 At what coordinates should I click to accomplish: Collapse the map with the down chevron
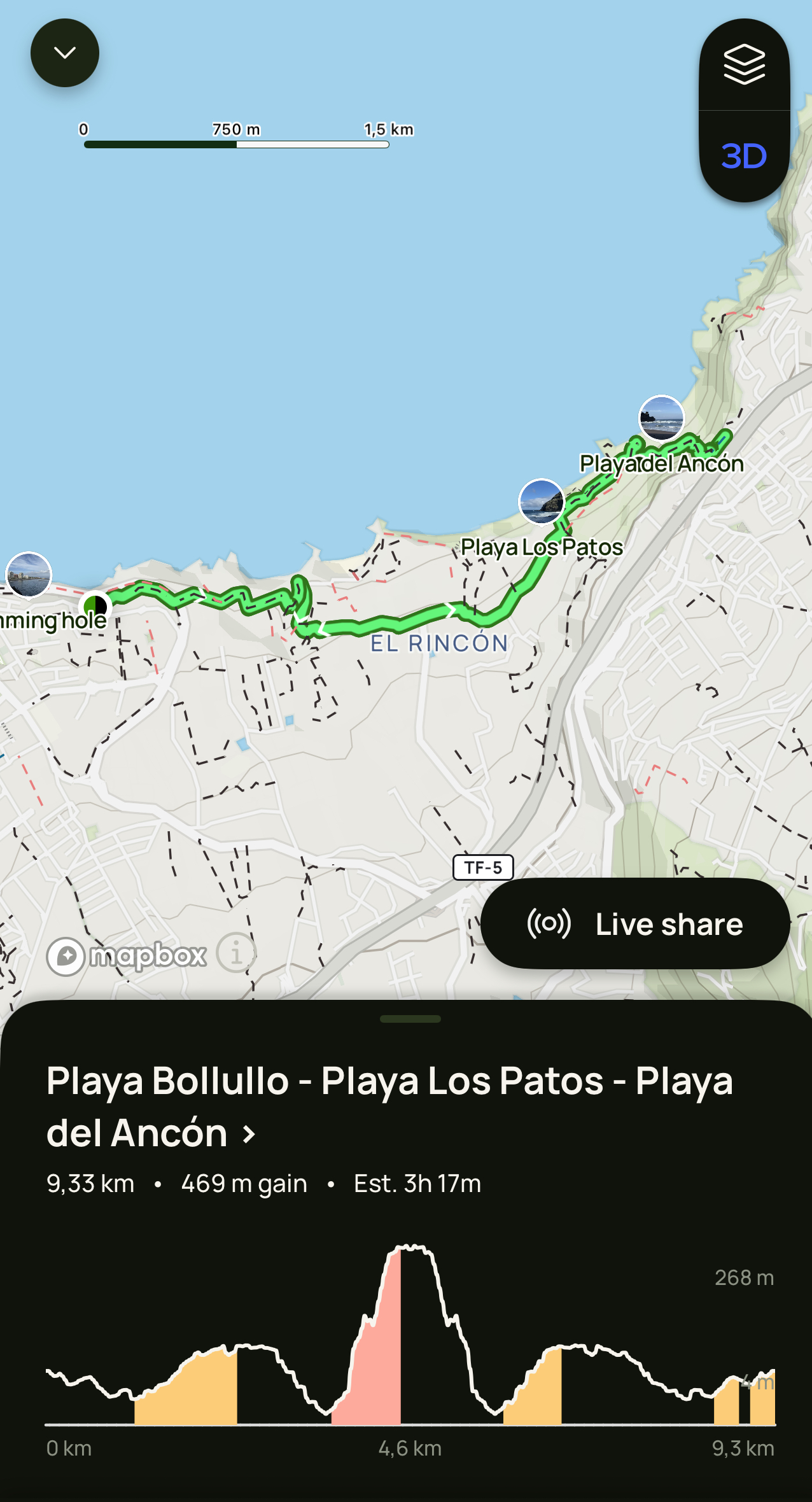pyautogui.click(x=65, y=53)
